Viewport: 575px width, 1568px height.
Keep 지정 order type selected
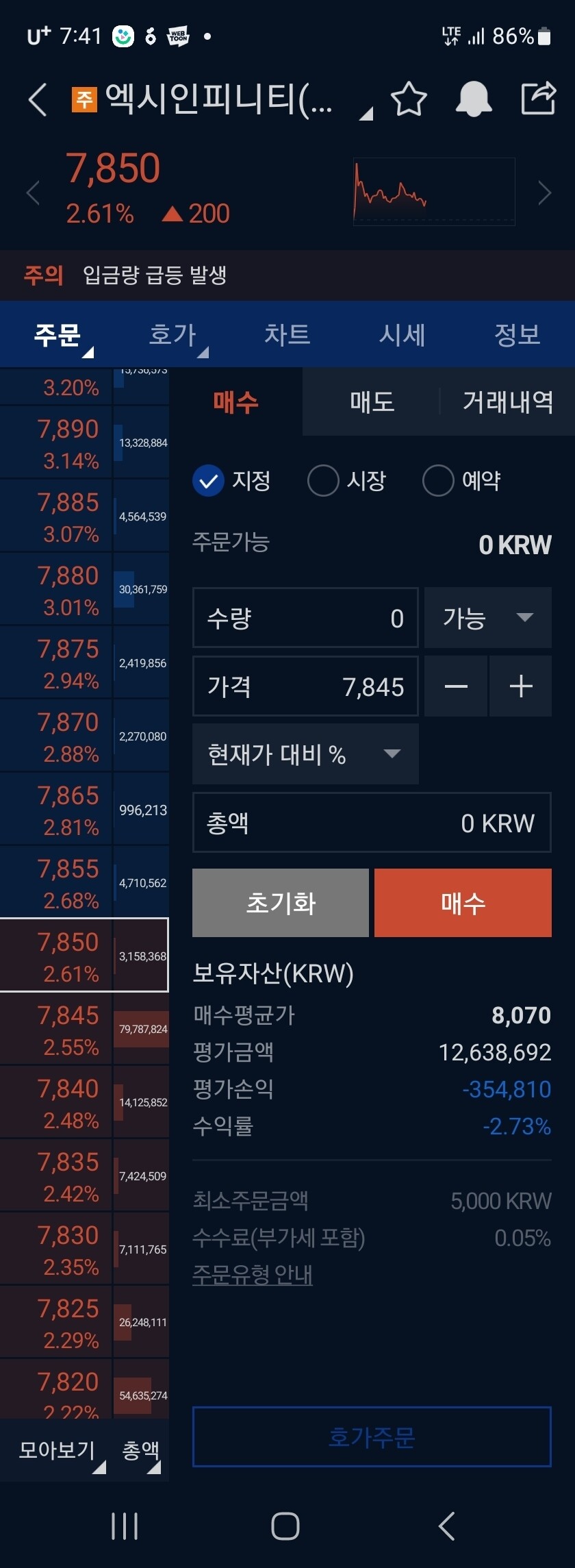pyautogui.click(x=233, y=480)
